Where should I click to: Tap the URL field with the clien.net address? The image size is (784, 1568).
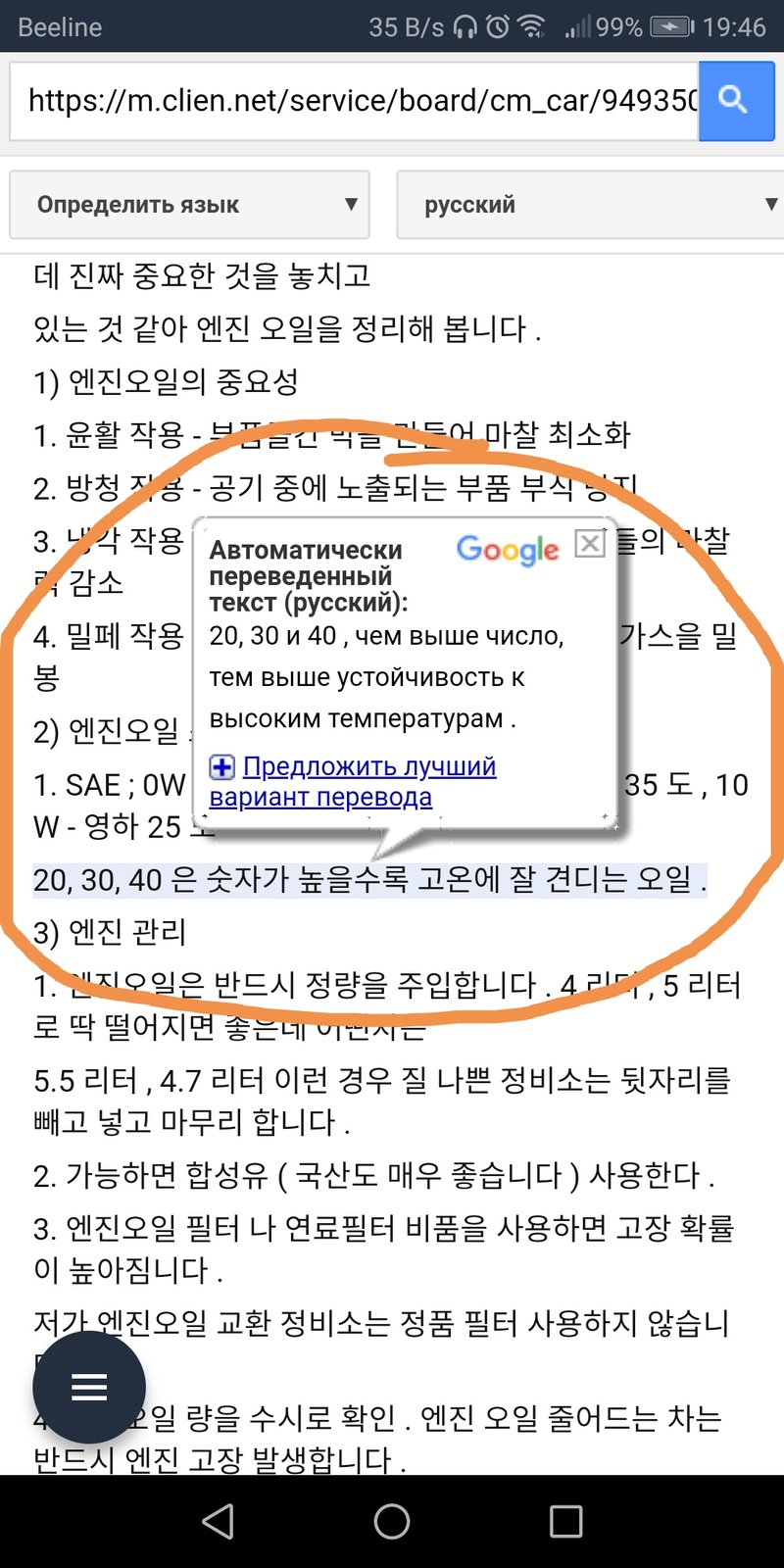click(355, 101)
